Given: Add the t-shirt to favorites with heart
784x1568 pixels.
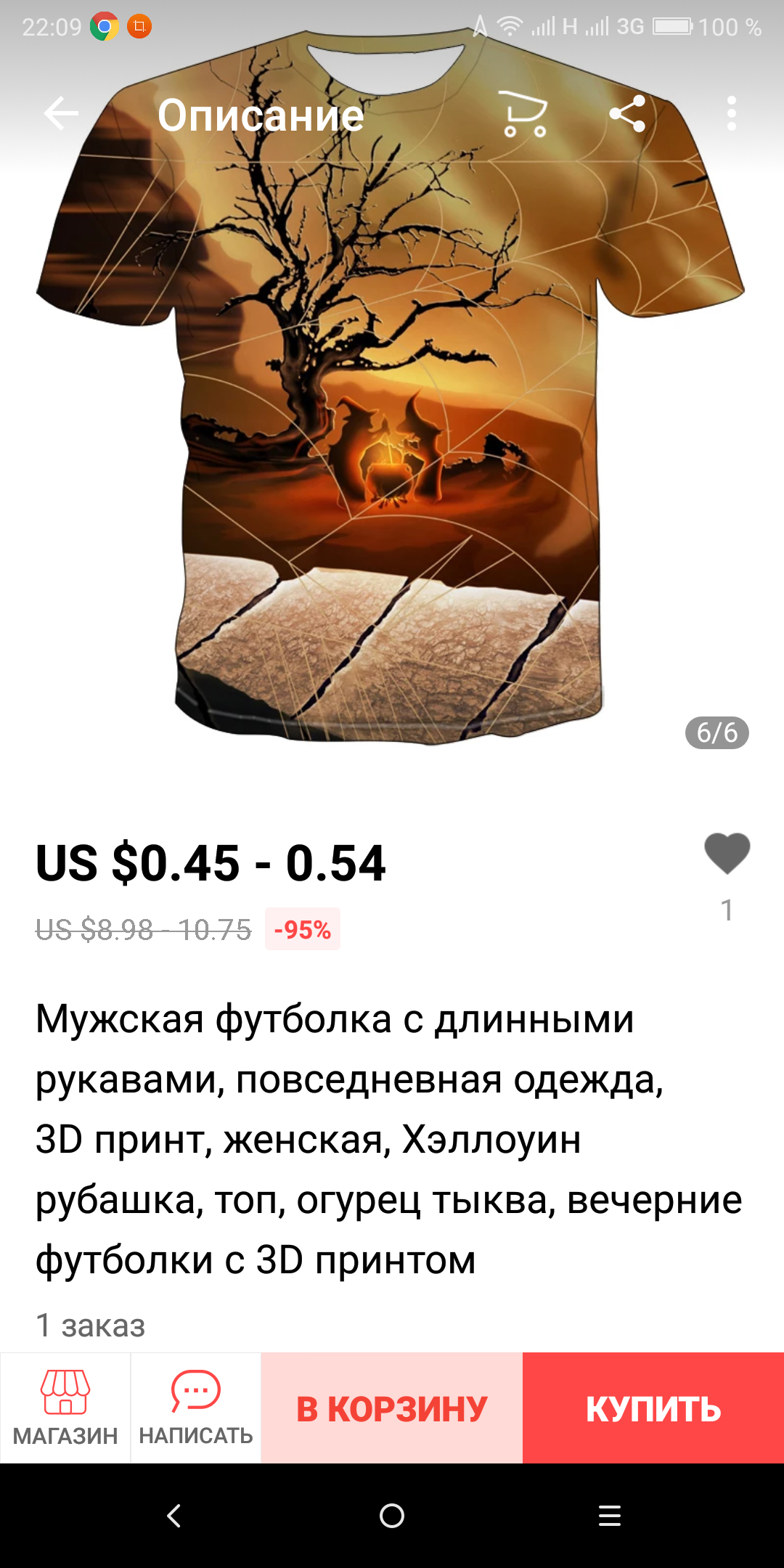Looking at the screenshot, I should [727, 853].
